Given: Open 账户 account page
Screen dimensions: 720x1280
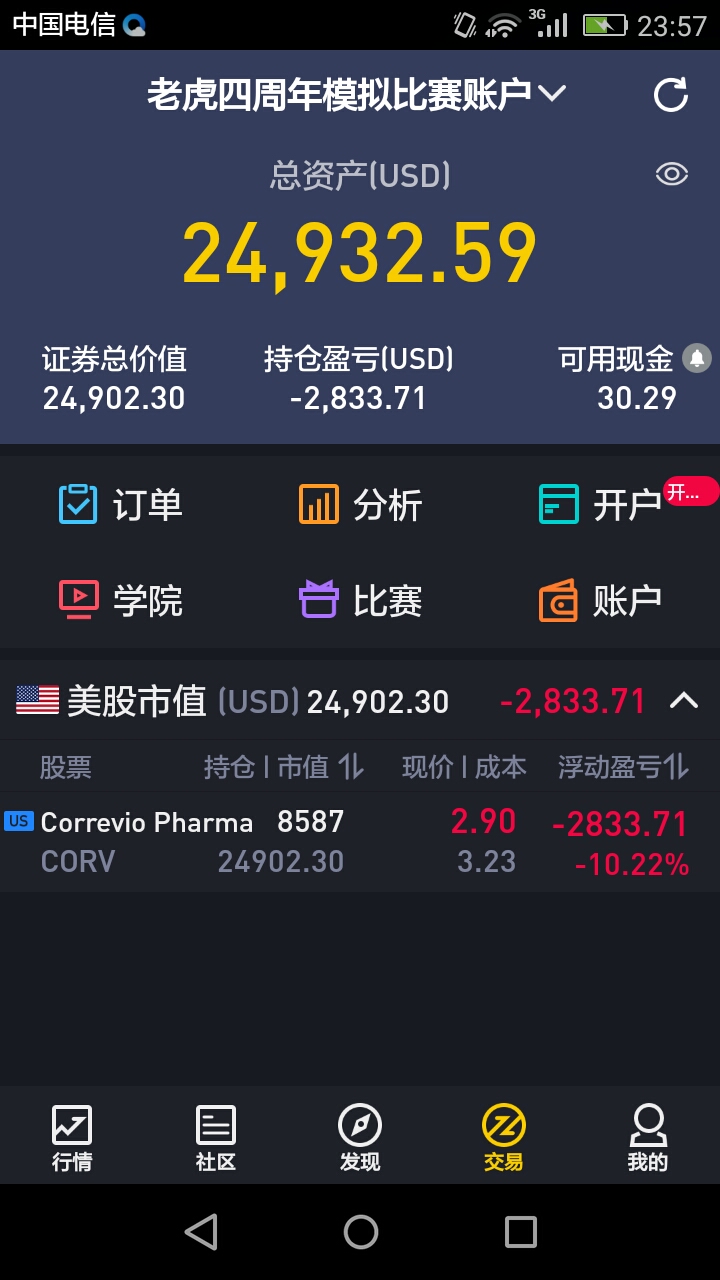Looking at the screenshot, I should tap(600, 600).
